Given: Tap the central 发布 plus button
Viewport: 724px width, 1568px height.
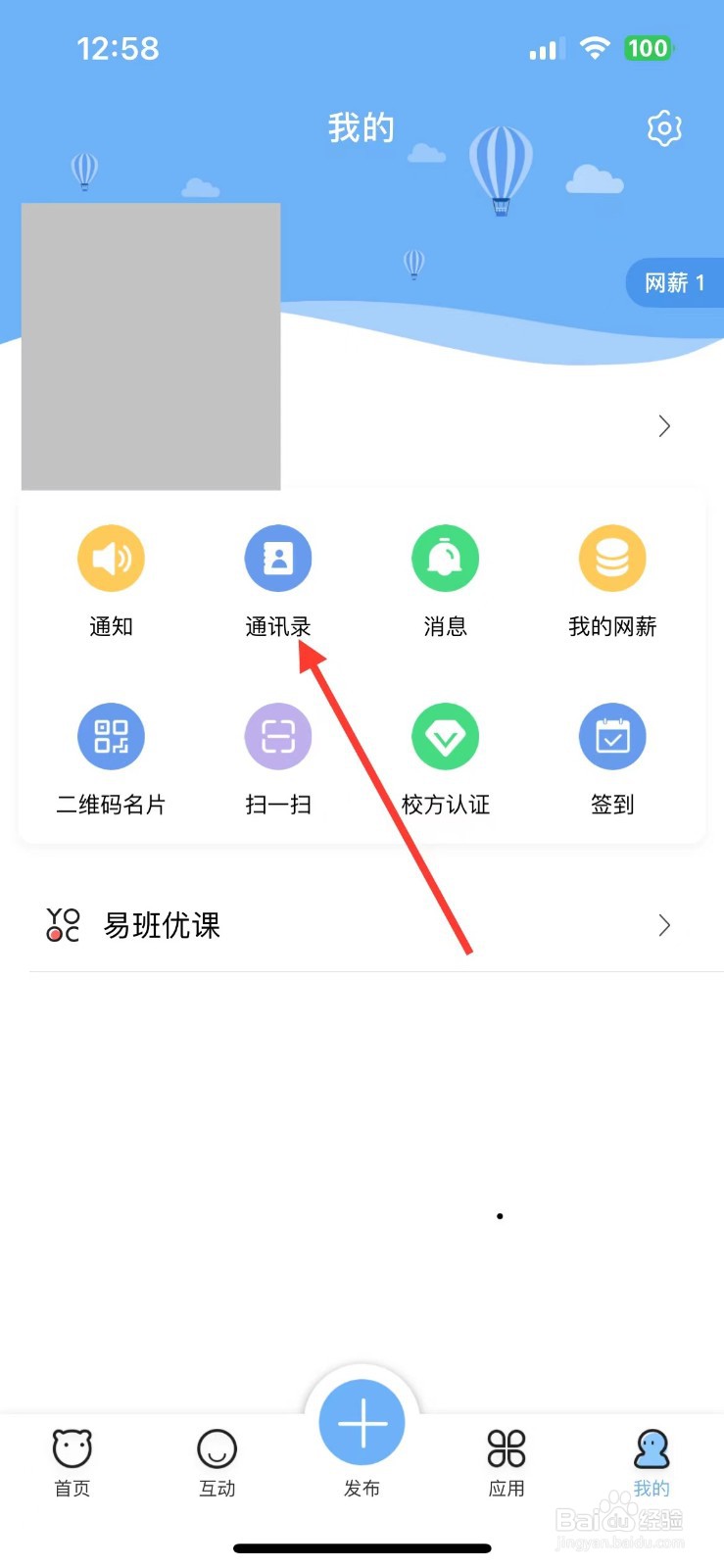Looking at the screenshot, I should tap(362, 1421).
